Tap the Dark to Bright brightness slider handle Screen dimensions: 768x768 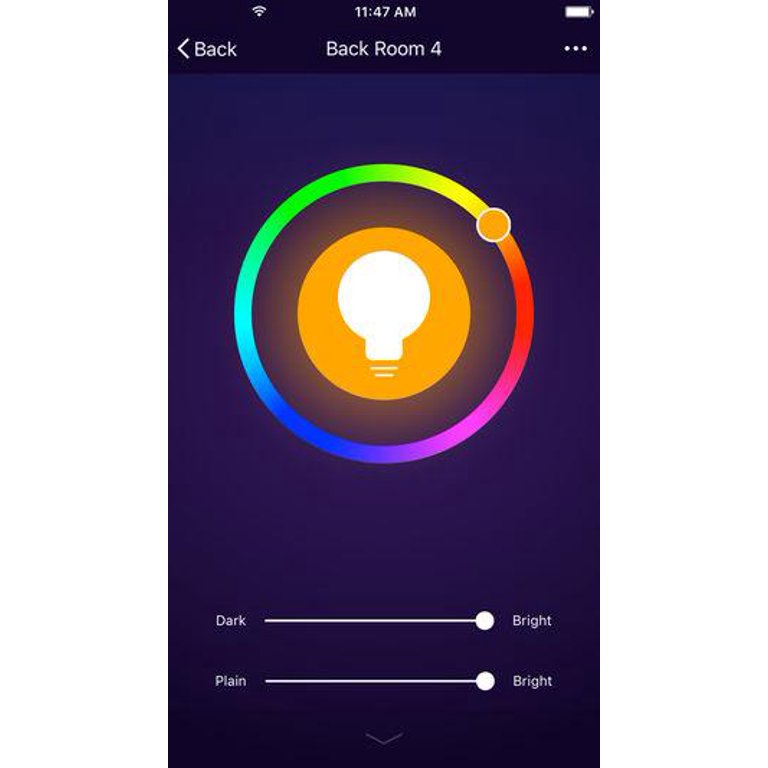coord(485,621)
